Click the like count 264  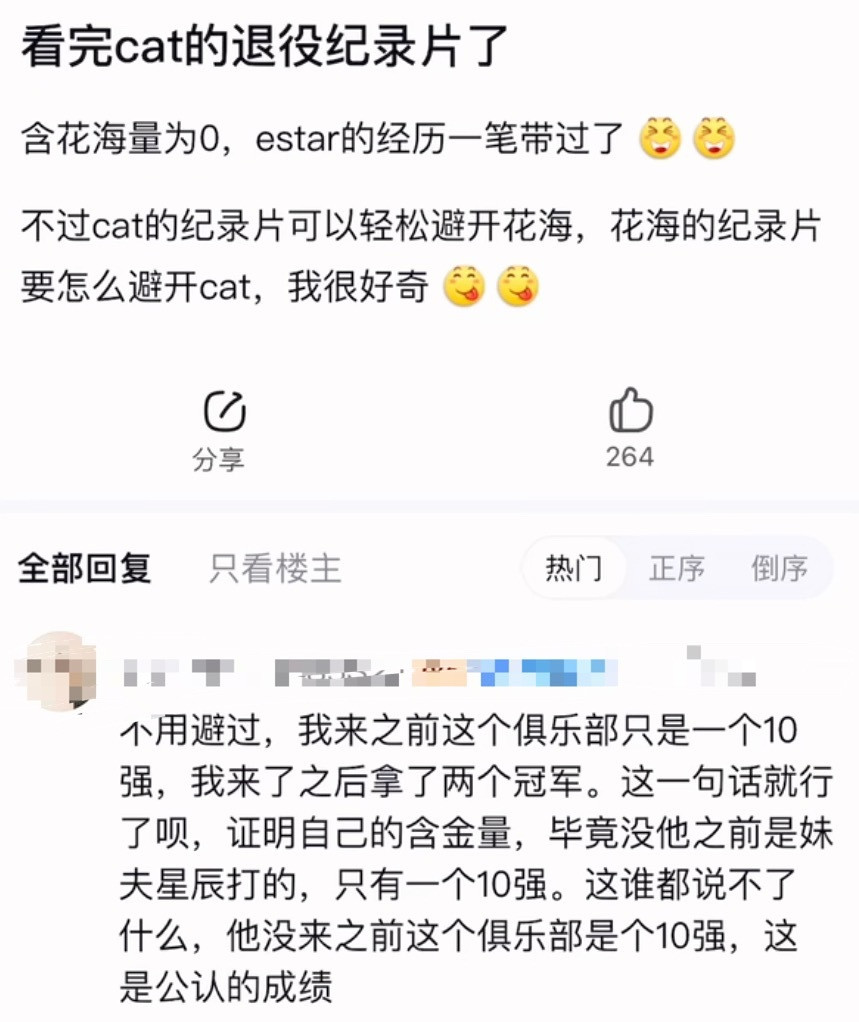click(629, 456)
